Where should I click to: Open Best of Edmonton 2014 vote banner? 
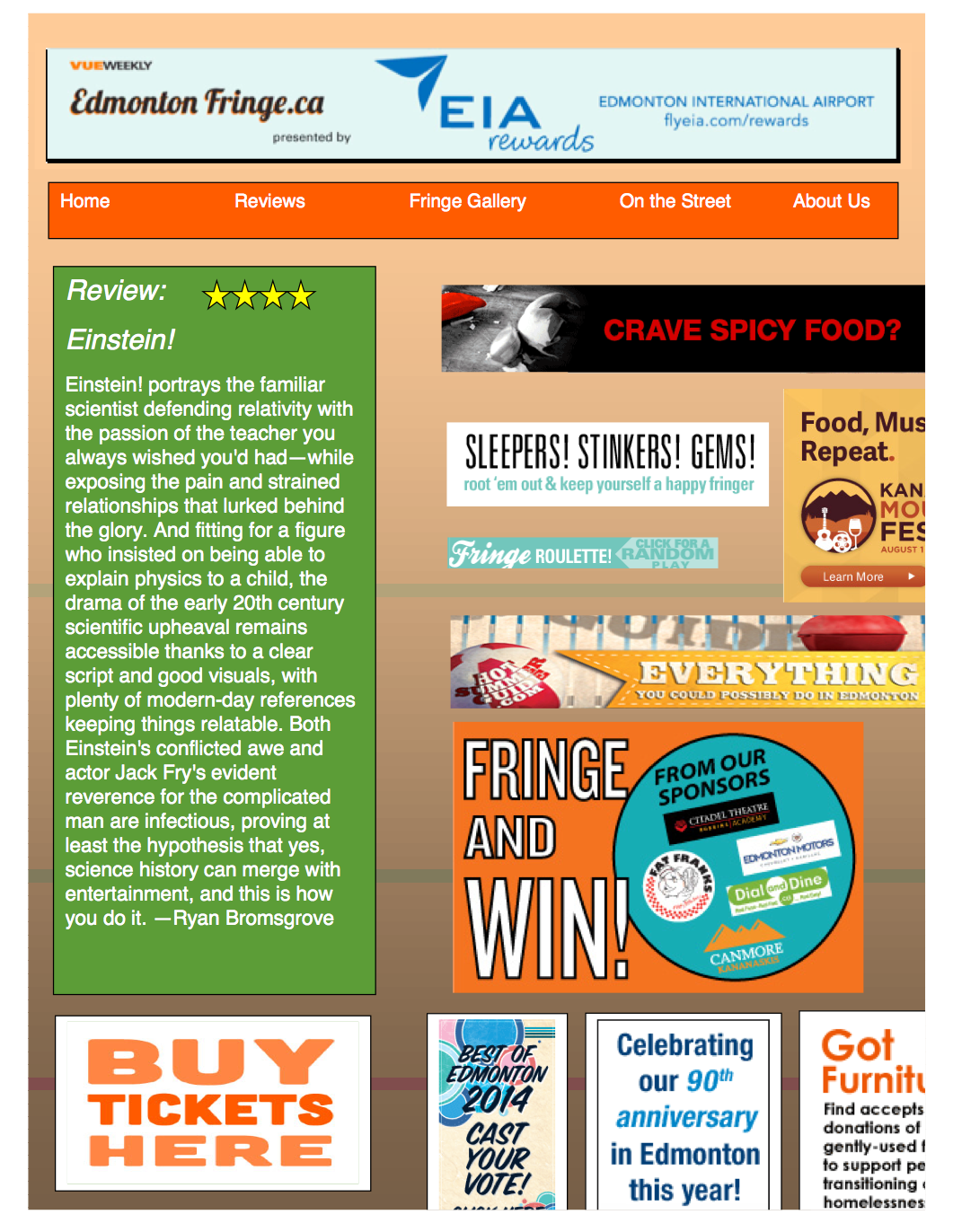pos(497,1113)
